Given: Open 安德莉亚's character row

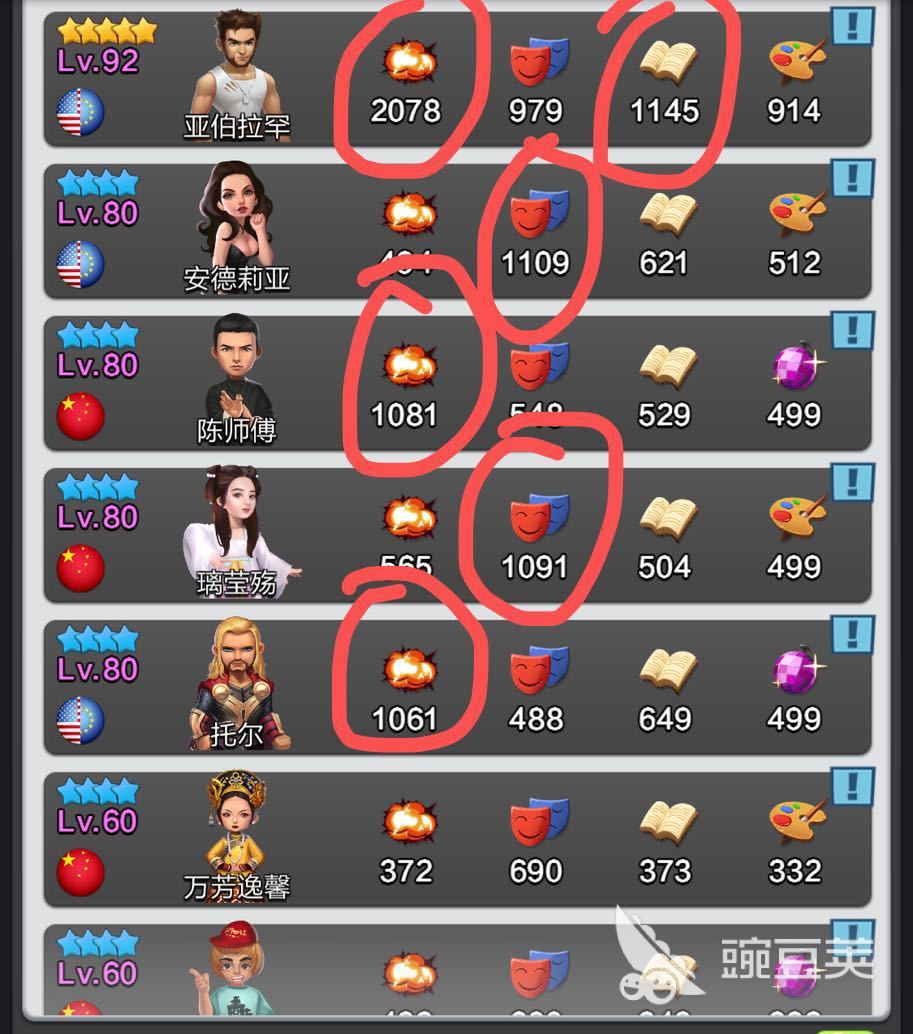Looking at the screenshot, I should pyautogui.click(x=237, y=230).
